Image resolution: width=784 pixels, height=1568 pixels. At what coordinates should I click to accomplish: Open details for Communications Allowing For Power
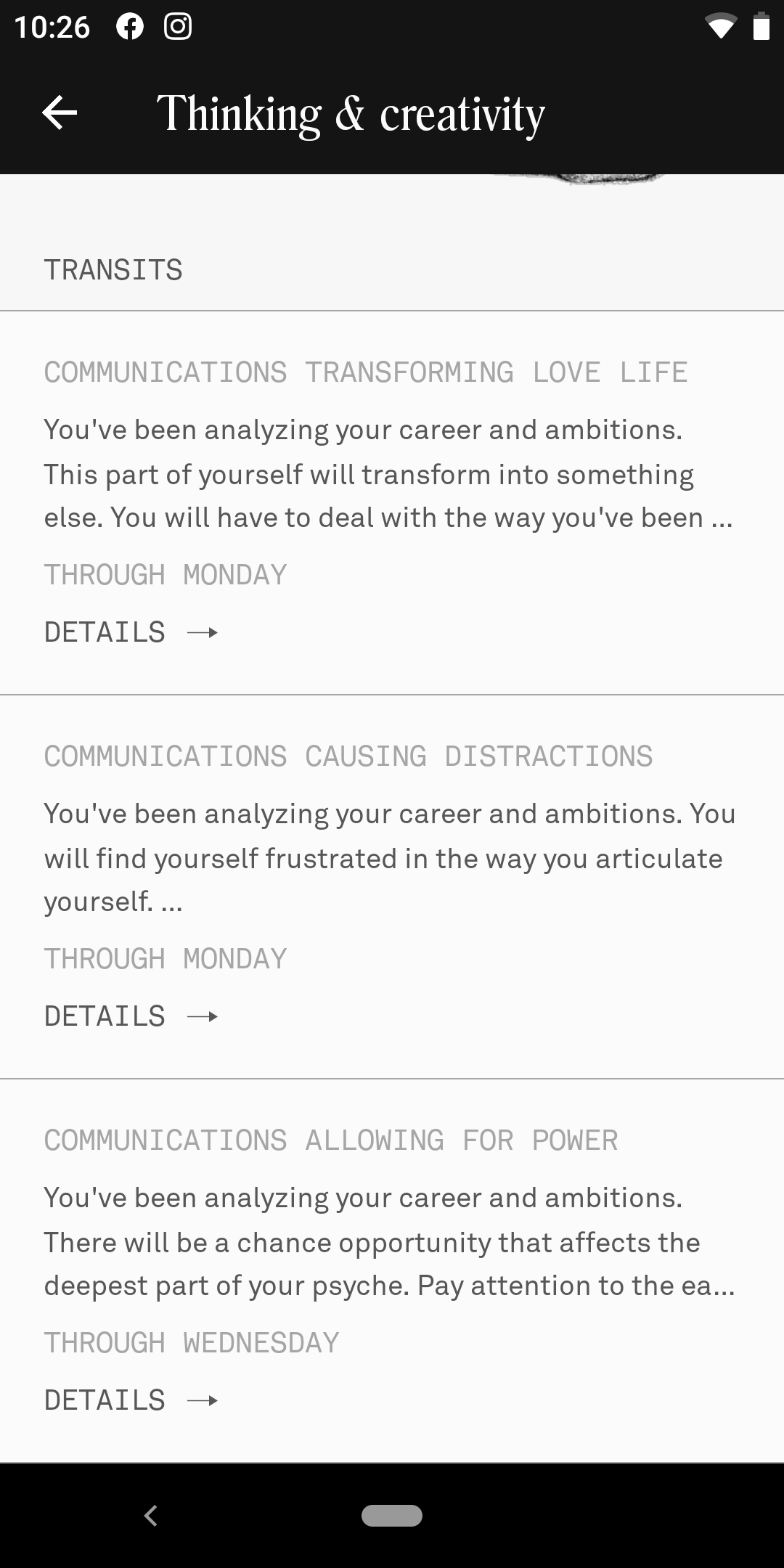[131, 1400]
